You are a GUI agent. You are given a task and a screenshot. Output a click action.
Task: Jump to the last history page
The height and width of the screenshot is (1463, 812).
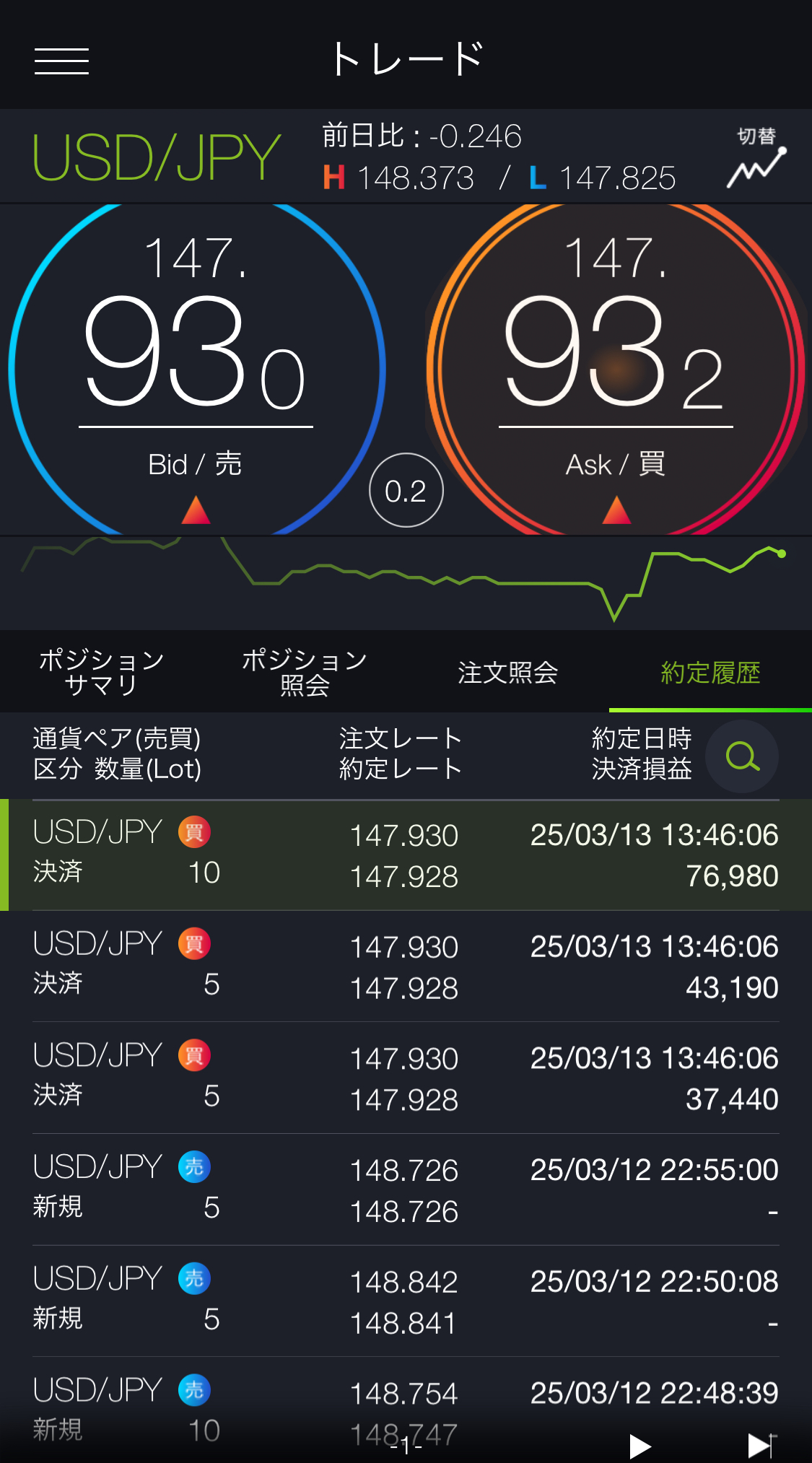(x=761, y=1446)
